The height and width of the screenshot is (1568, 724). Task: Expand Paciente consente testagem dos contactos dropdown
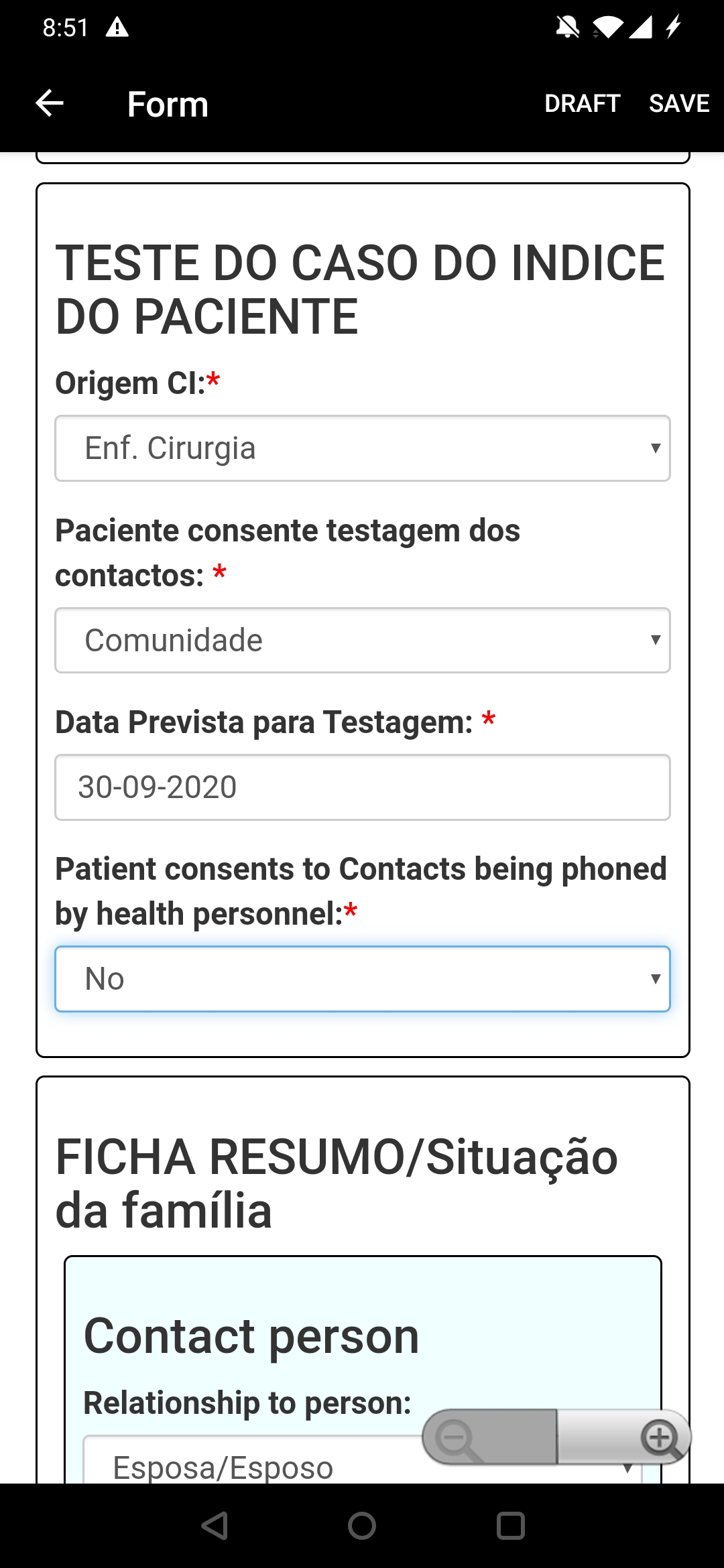[363, 640]
